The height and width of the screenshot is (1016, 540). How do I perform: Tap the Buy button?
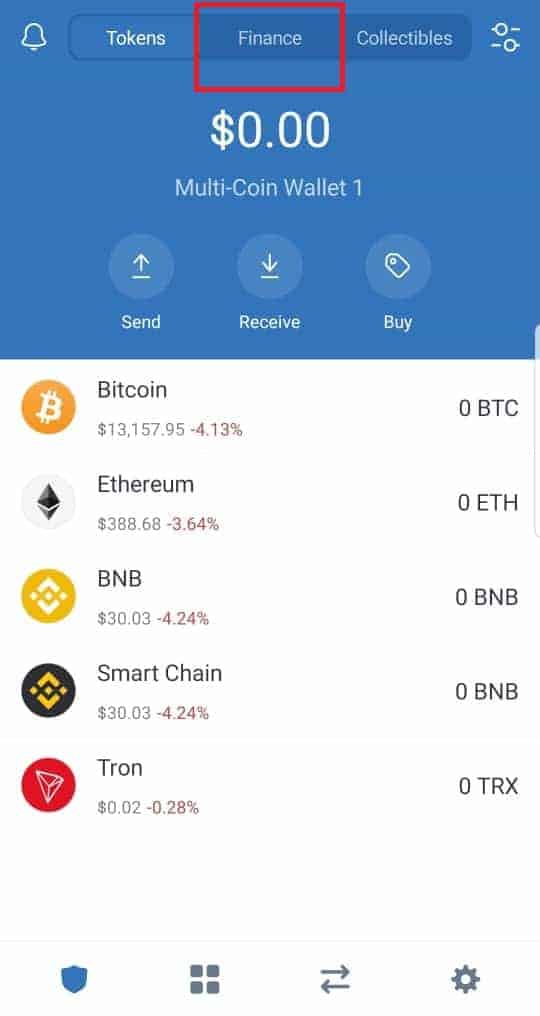click(398, 284)
